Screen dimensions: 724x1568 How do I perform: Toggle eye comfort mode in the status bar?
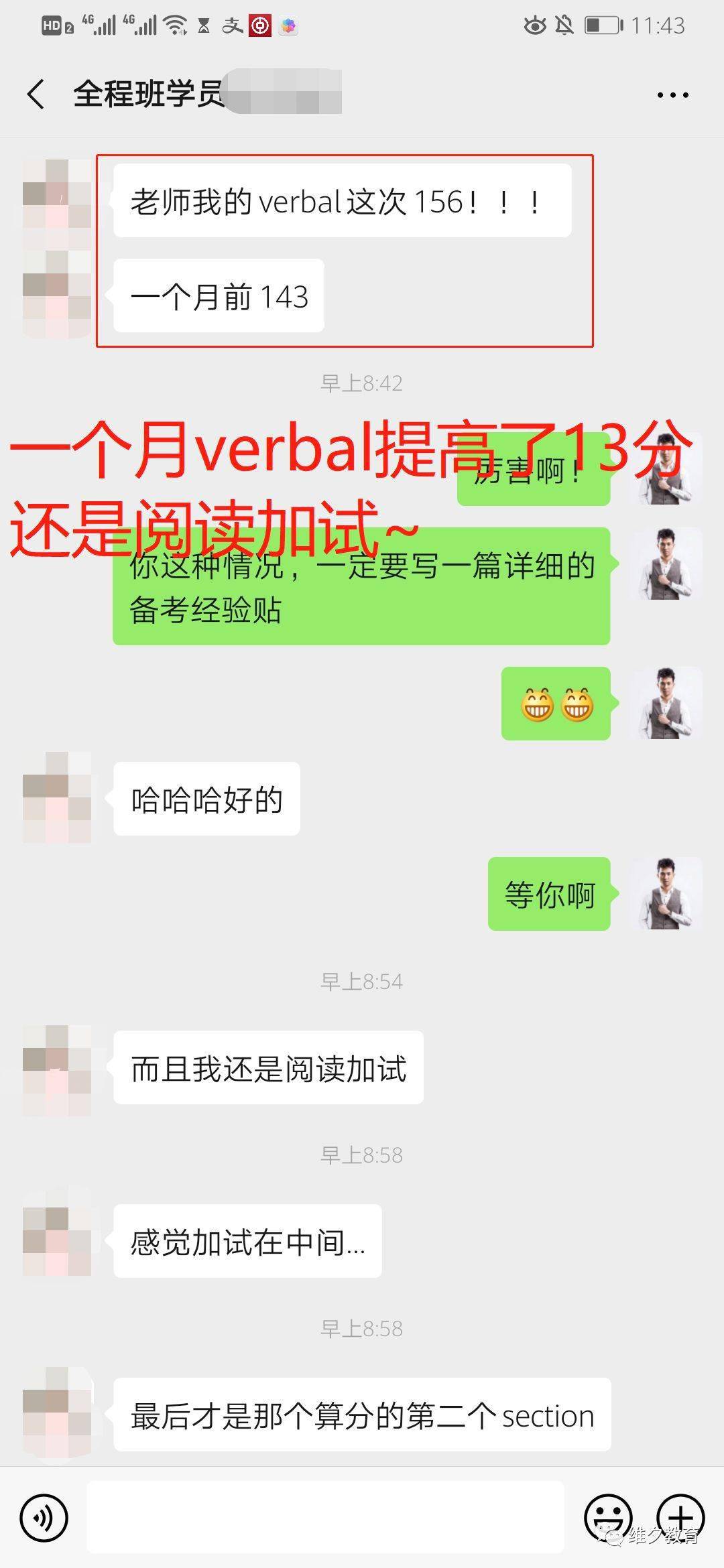tap(536, 25)
